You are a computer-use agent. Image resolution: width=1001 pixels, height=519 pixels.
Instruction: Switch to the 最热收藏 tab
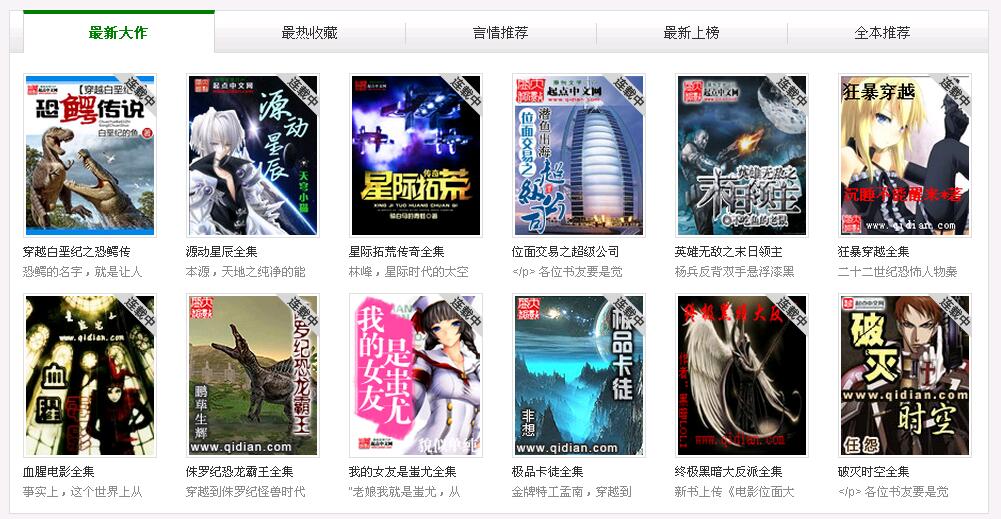point(309,33)
